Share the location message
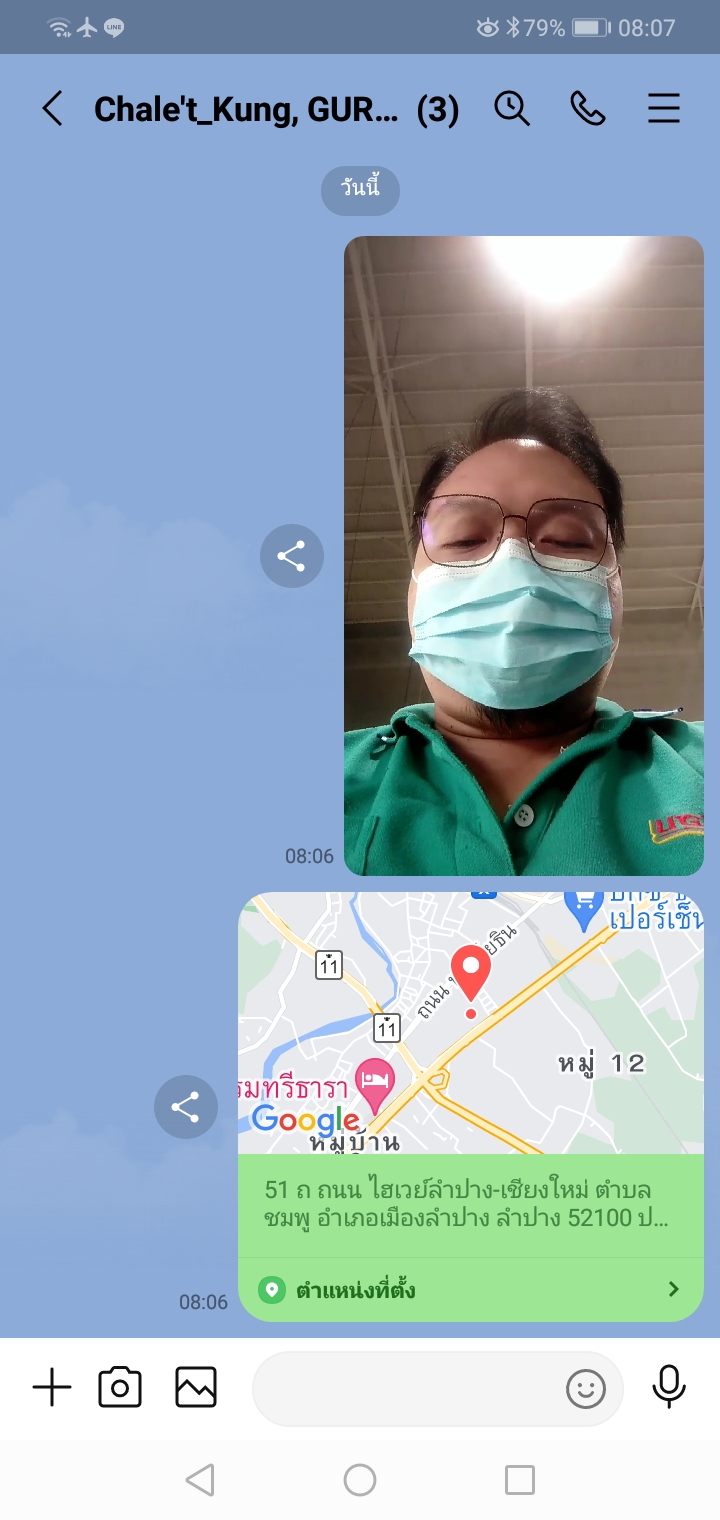This screenshot has width=720, height=1520. (186, 1107)
